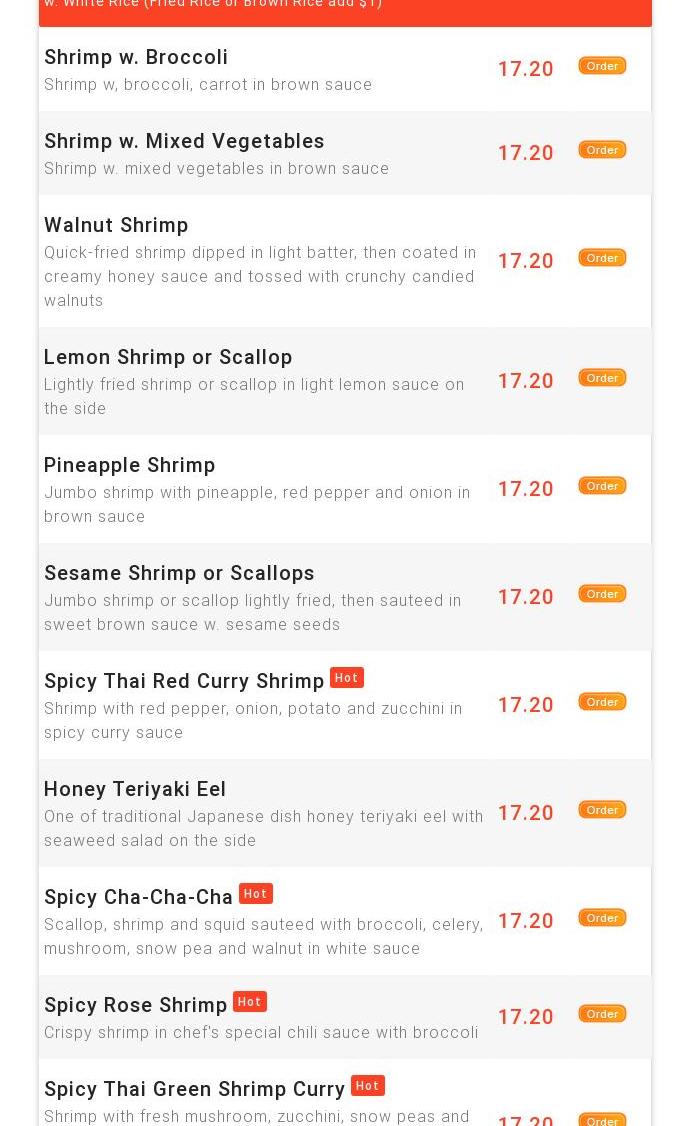Select Order next to Pineapple Shrimp
The width and height of the screenshot is (690, 1126).
[602, 486]
